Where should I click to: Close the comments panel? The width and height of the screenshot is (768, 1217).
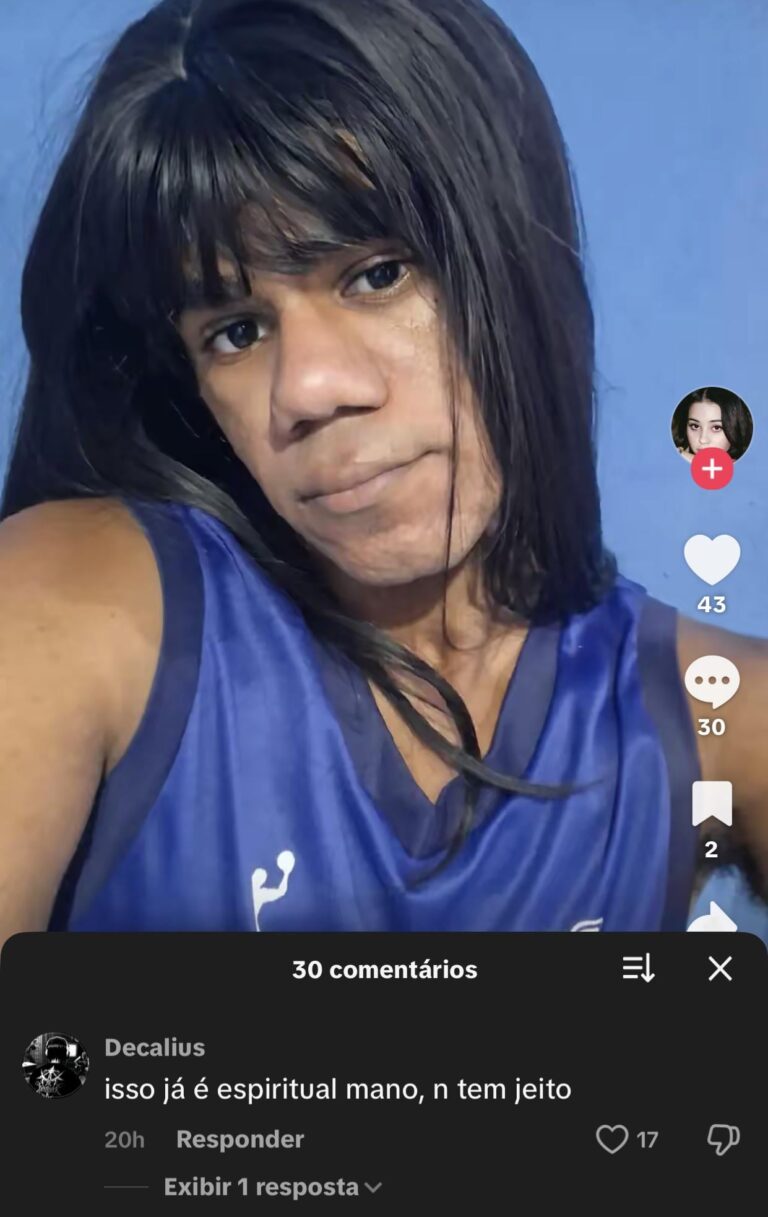(x=720, y=968)
